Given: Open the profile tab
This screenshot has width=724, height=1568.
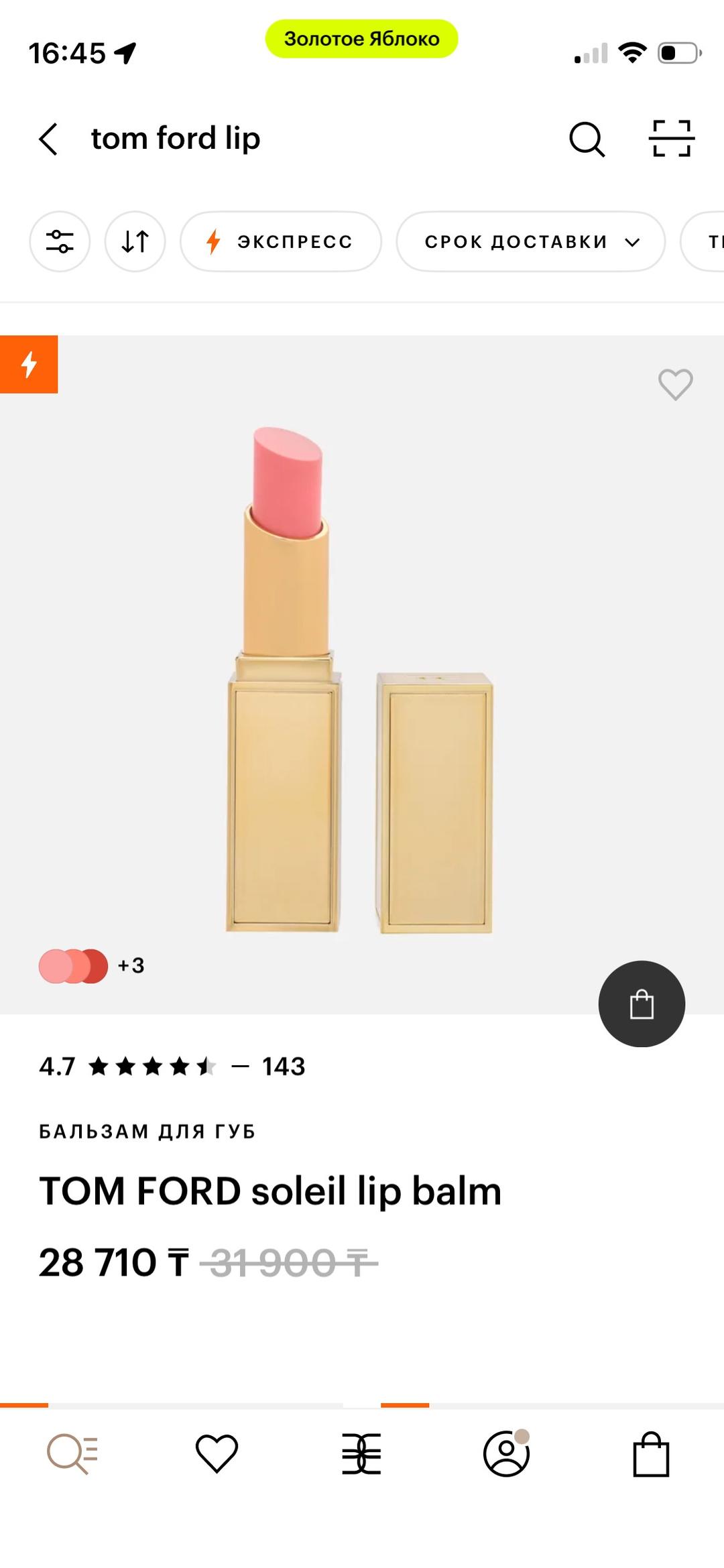Looking at the screenshot, I should [507, 1453].
